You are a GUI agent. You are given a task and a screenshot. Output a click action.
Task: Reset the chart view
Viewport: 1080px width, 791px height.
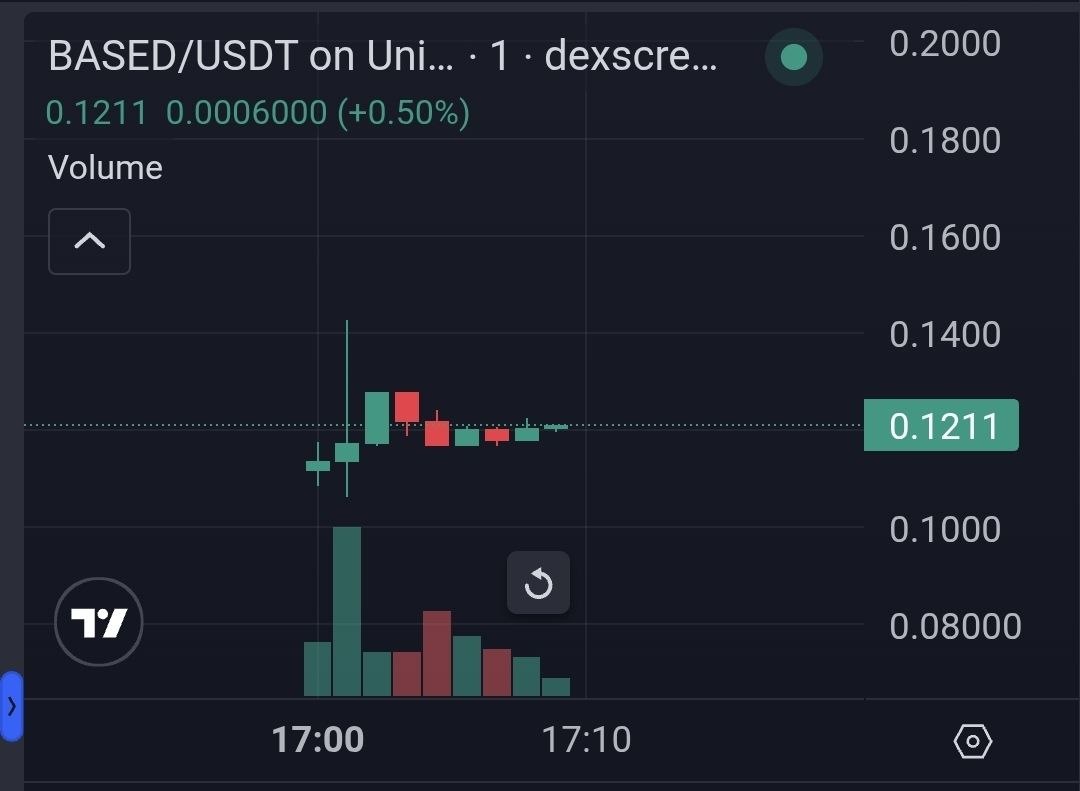pos(538,583)
